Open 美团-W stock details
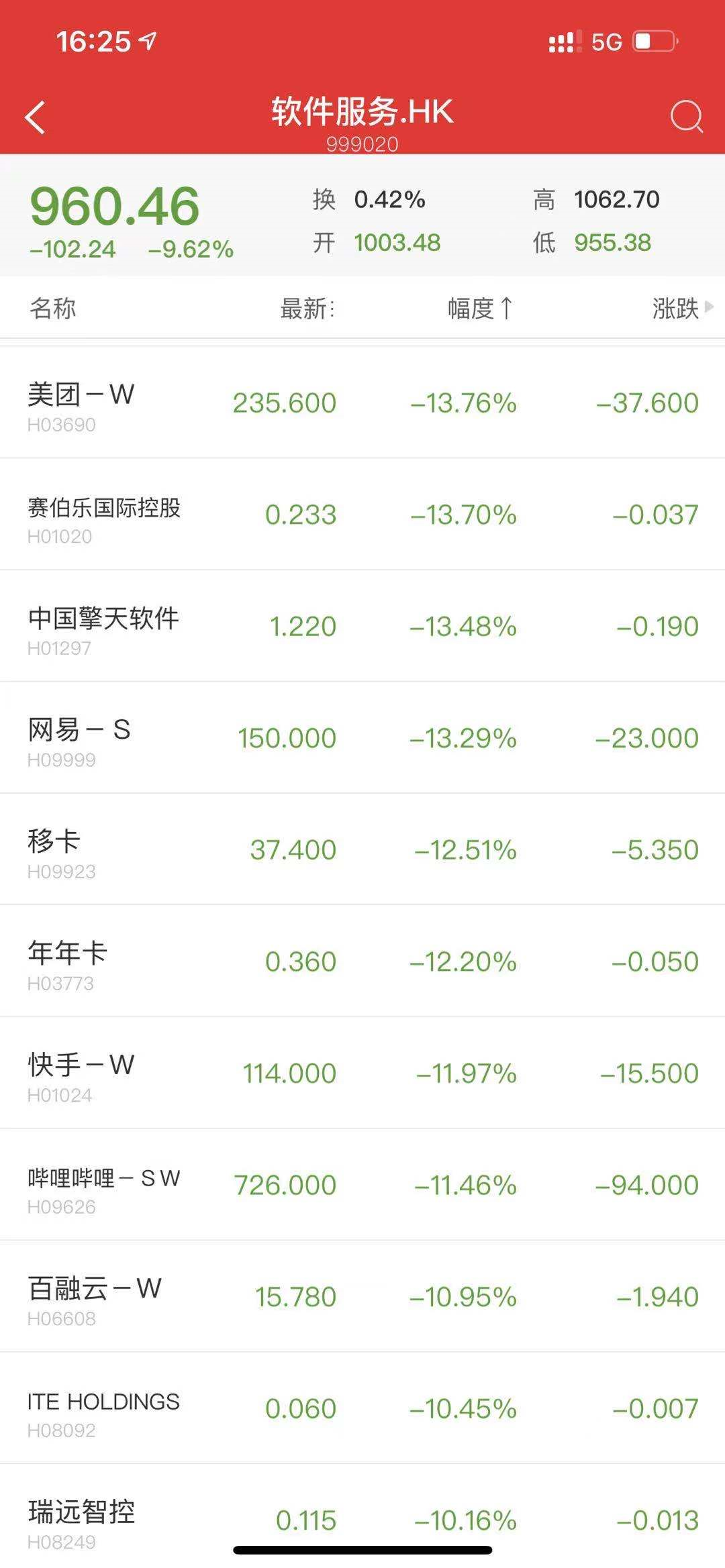This screenshot has width=725, height=1568. point(362,403)
